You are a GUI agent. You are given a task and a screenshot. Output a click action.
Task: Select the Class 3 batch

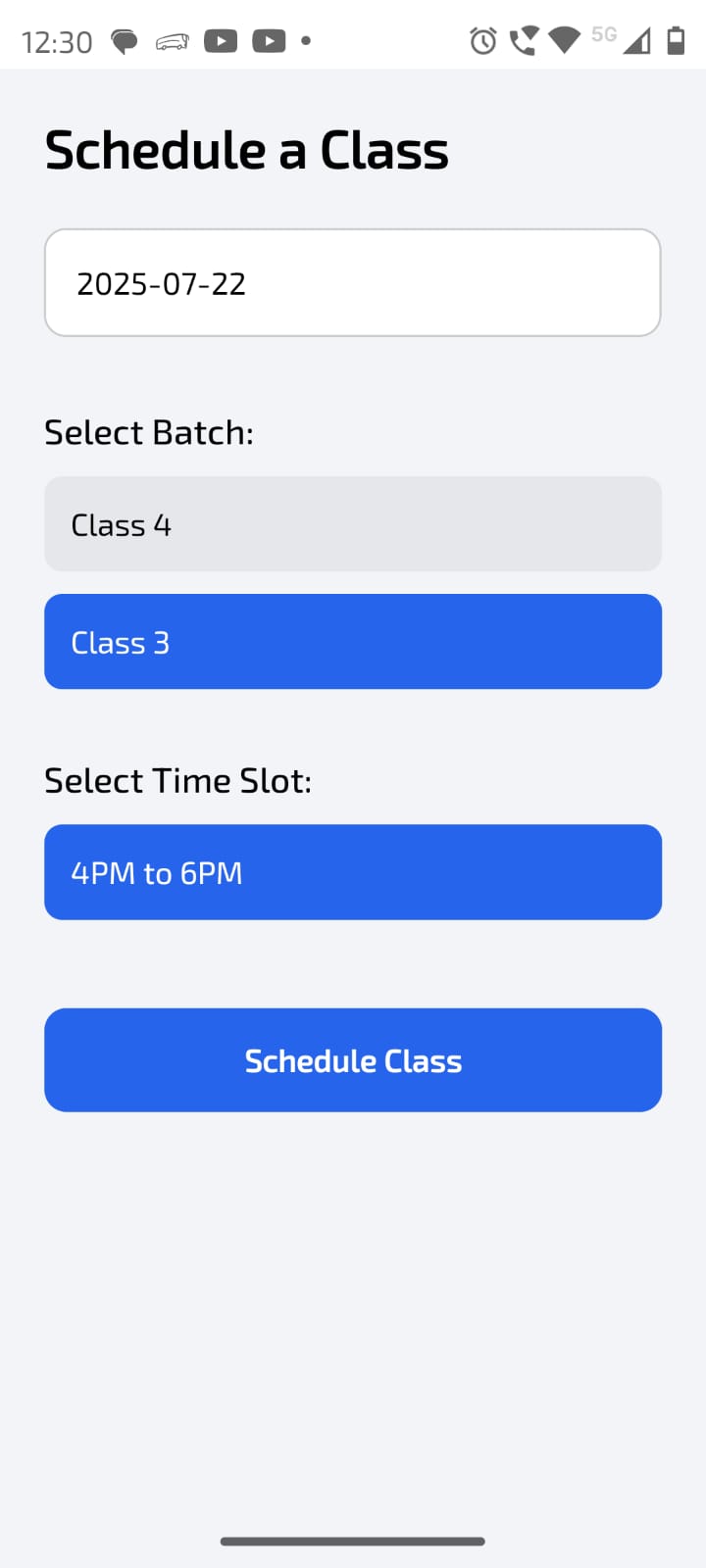click(x=353, y=642)
